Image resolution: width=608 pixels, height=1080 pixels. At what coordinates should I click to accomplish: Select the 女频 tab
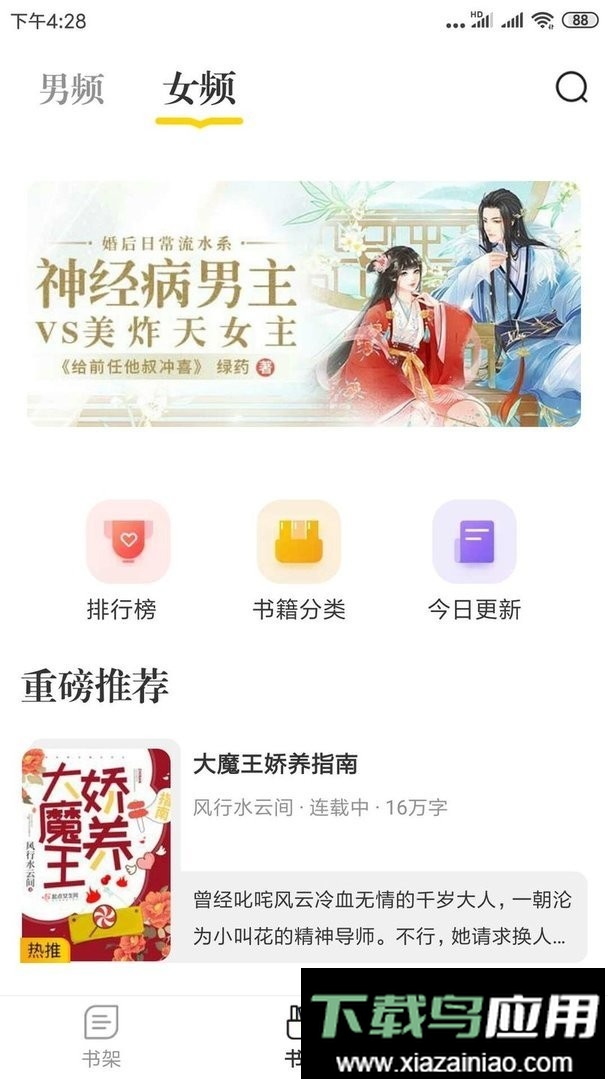click(x=199, y=89)
